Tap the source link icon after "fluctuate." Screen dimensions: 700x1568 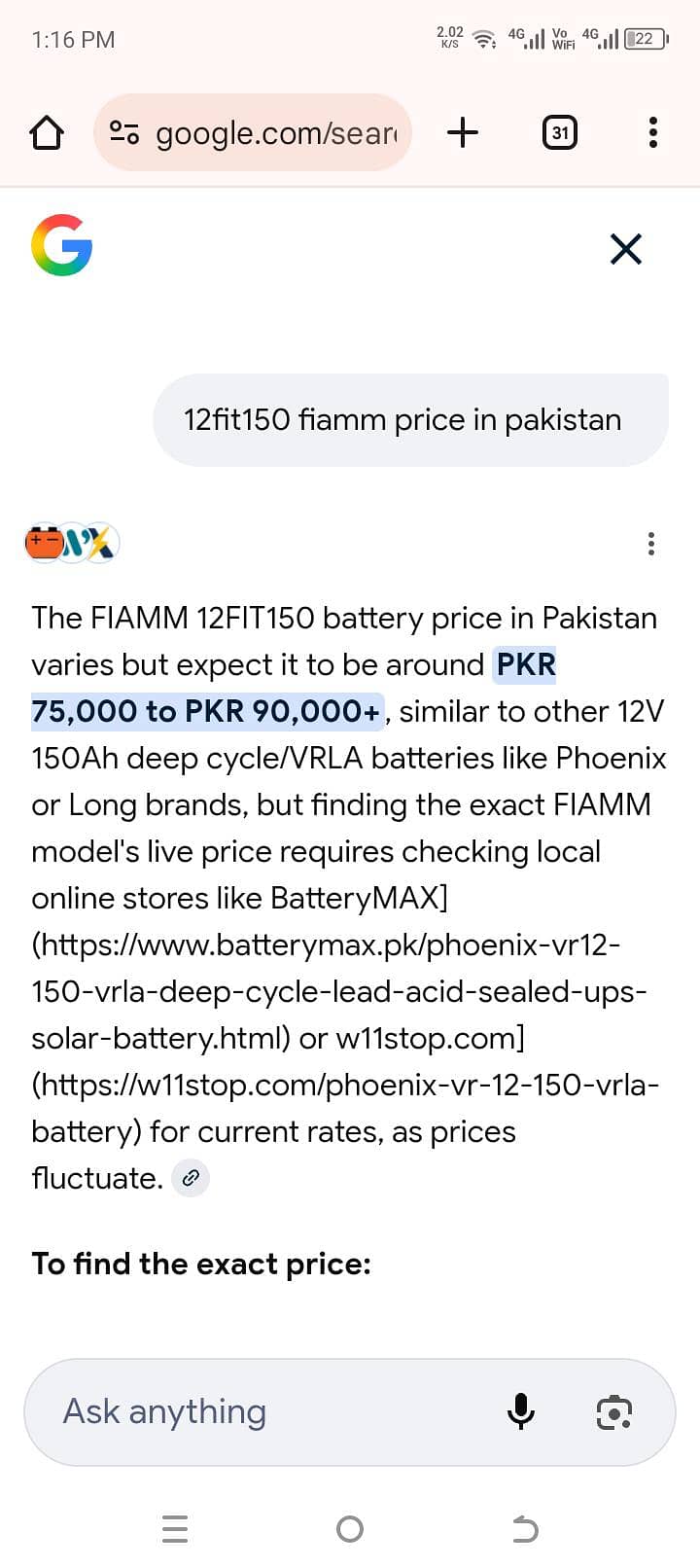[192, 1178]
